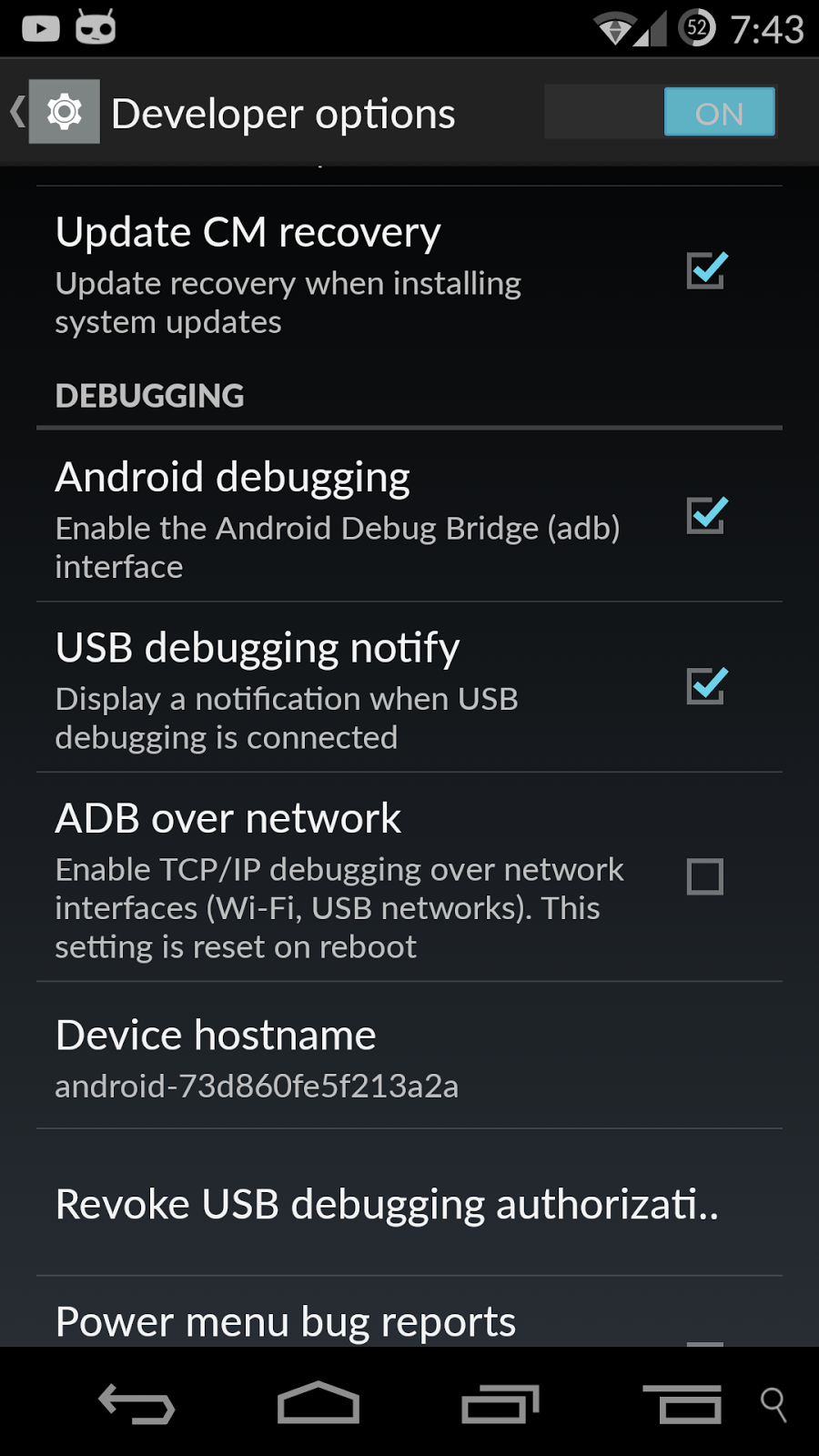Uncheck USB debugging notify
819x1456 pixels.
[x=705, y=686]
